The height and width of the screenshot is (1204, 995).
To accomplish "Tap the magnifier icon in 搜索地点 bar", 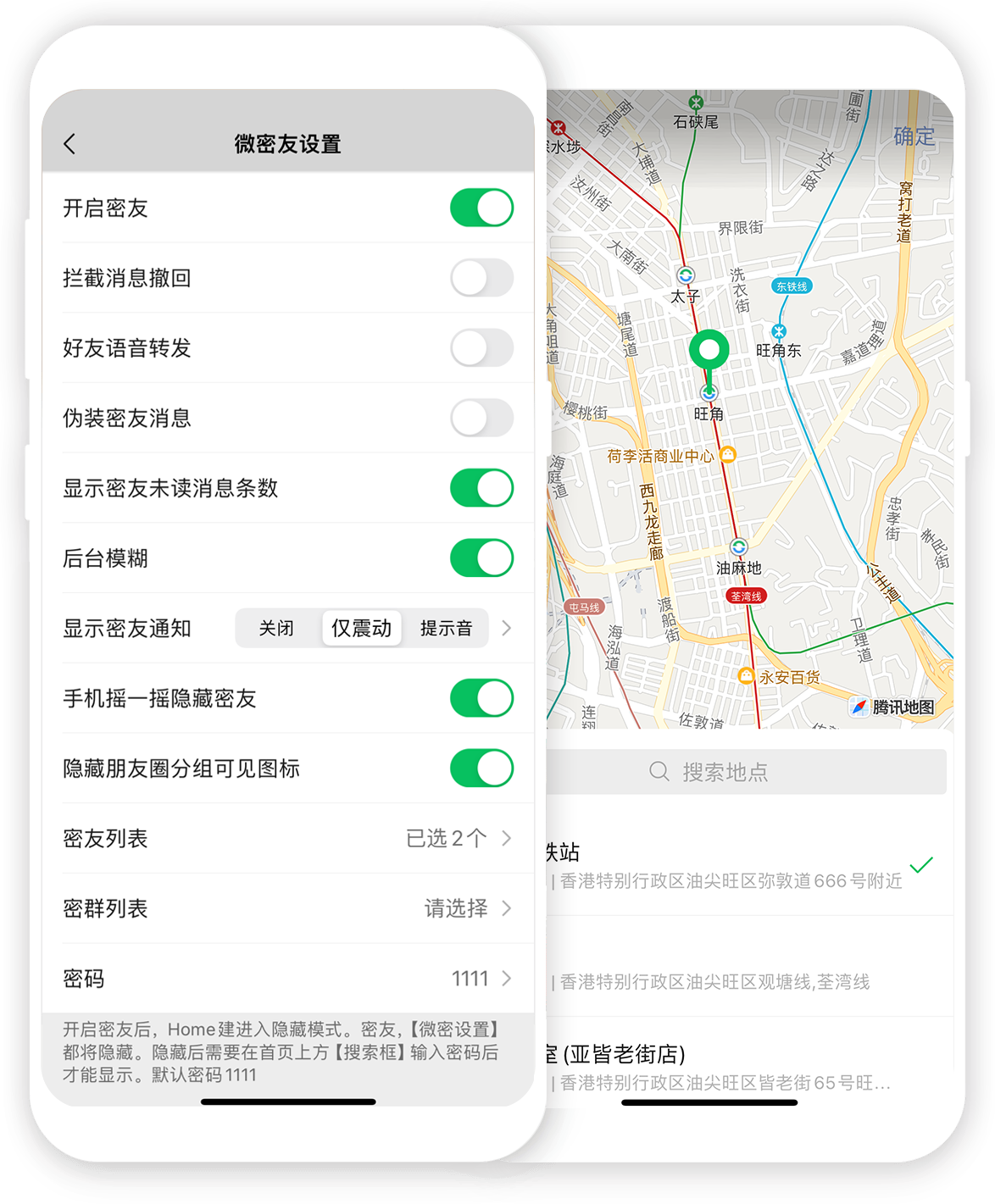I will [659, 771].
